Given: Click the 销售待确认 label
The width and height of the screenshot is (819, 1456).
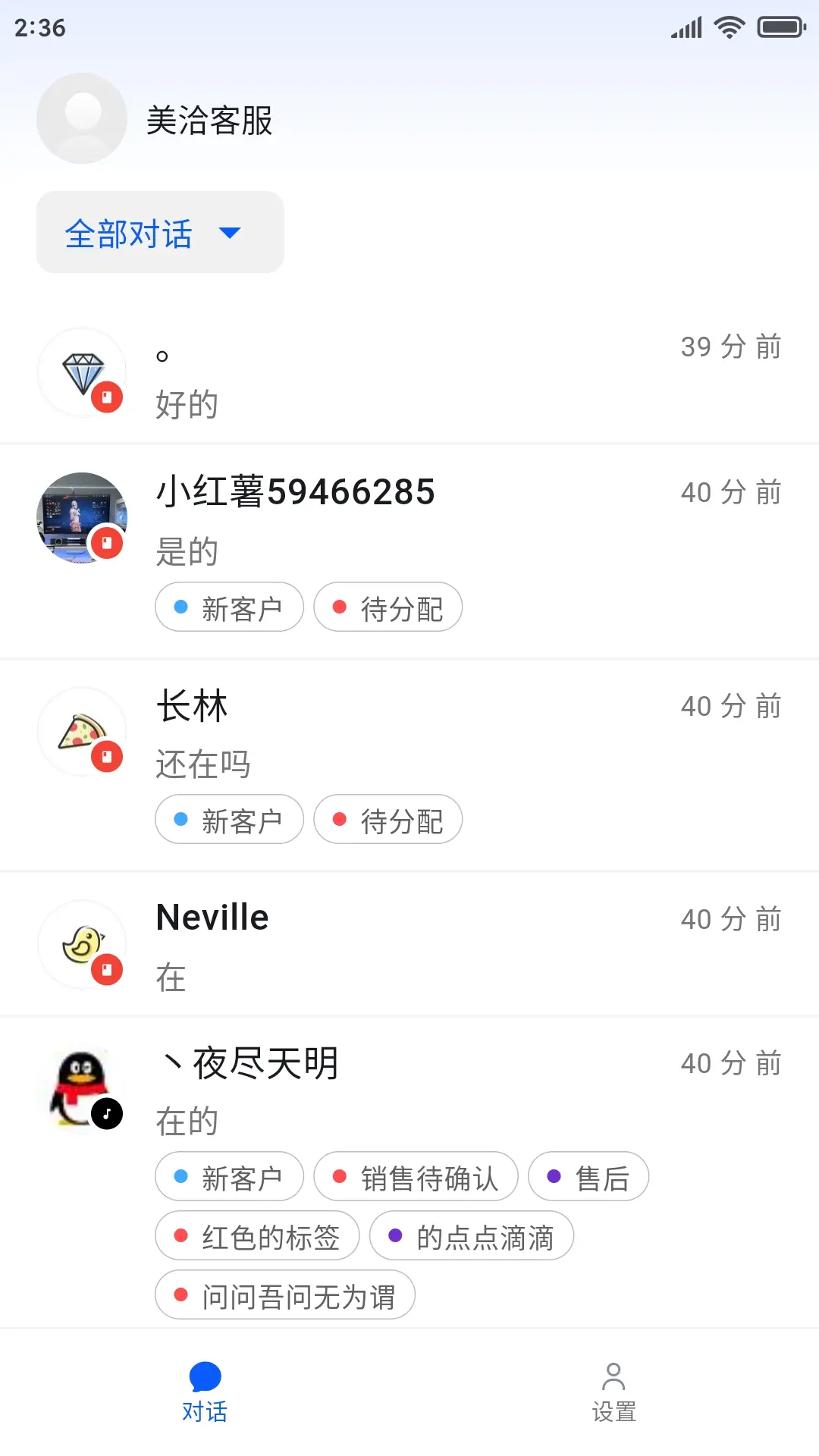Looking at the screenshot, I should 416,1177.
